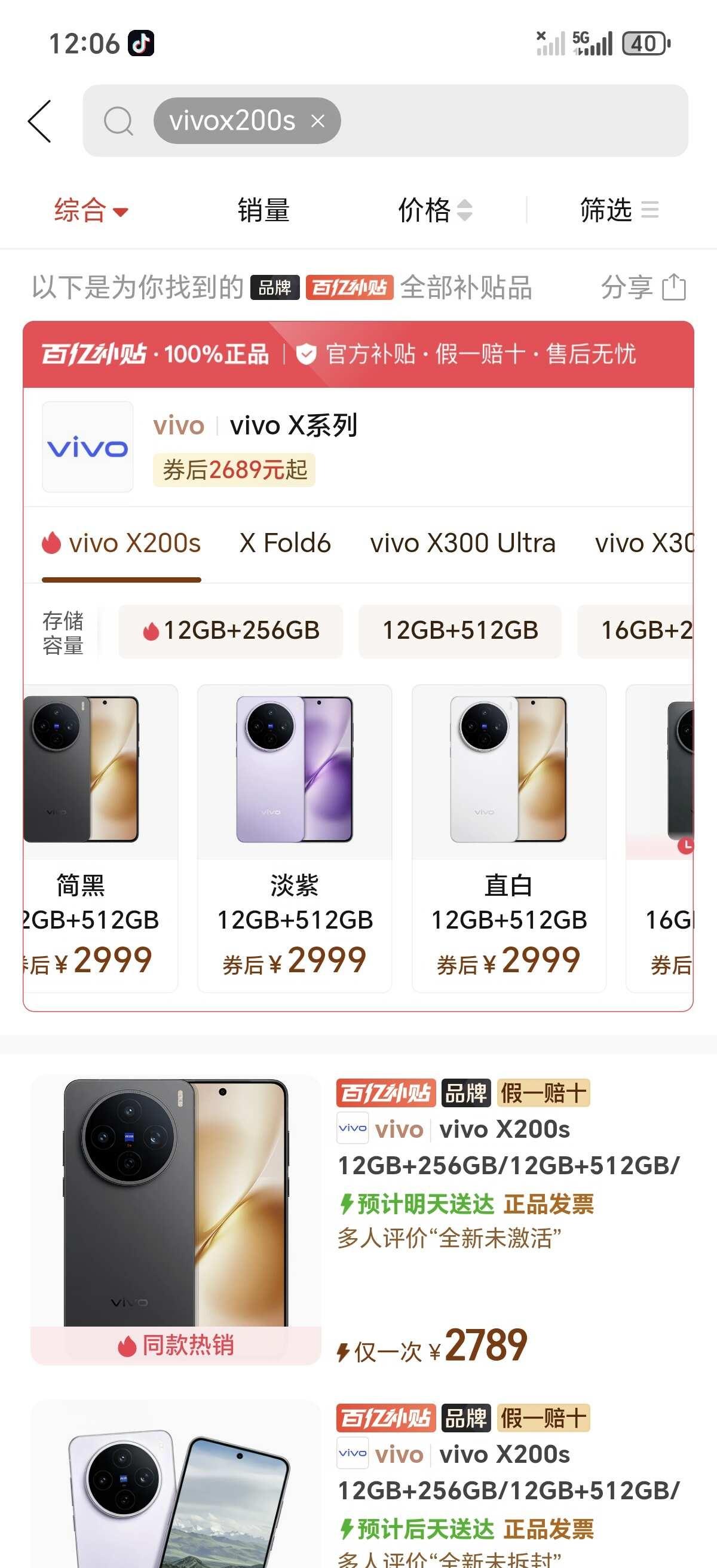The width and height of the screenshot is (717, 1568).
Task: Clear the vivox200s search chip
Action: [318, 121]
